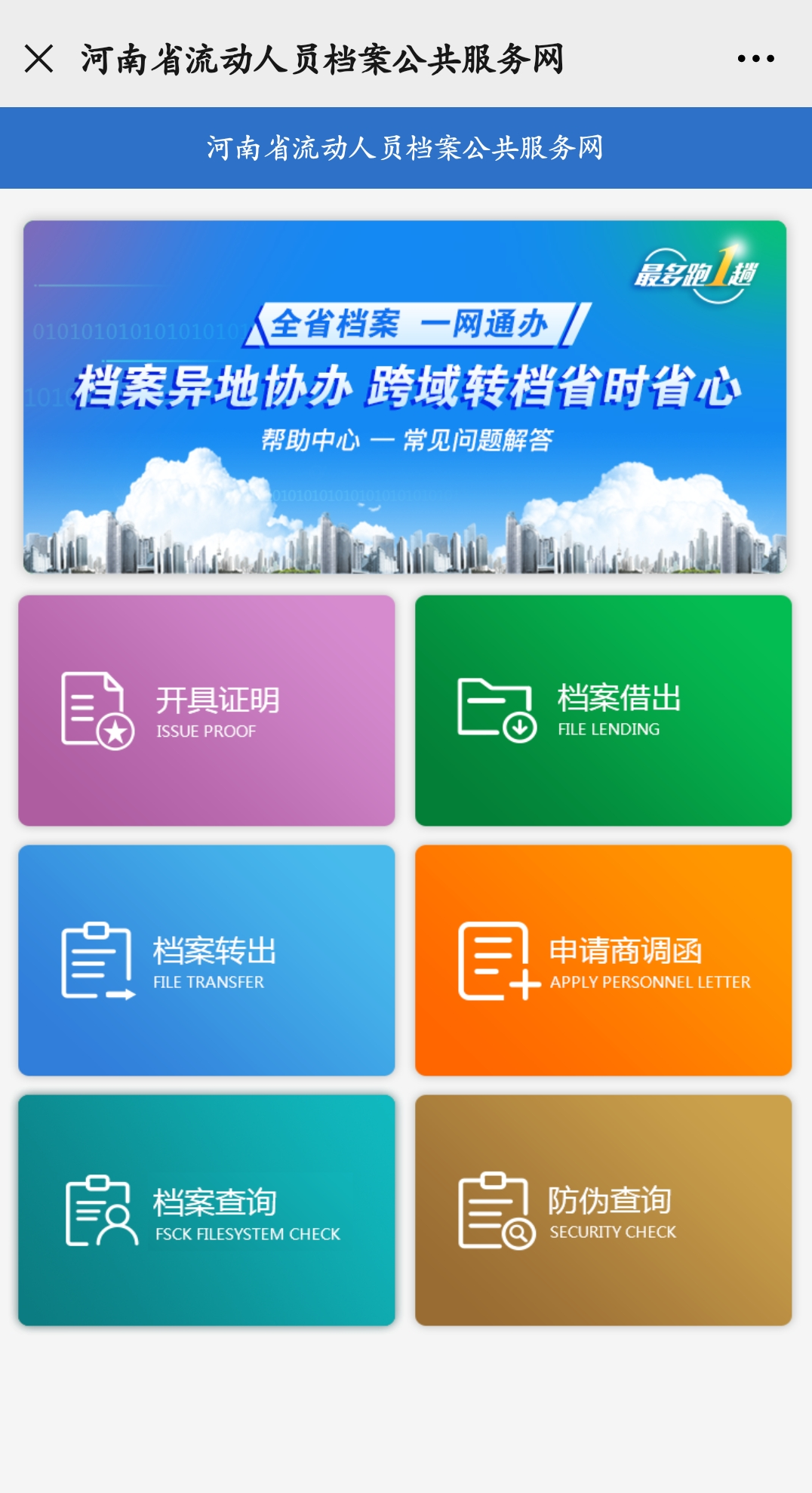Tap the 申请商调函 Apply Personnel Letter card
812x1493 pixels.
click(x=604, y=960)
